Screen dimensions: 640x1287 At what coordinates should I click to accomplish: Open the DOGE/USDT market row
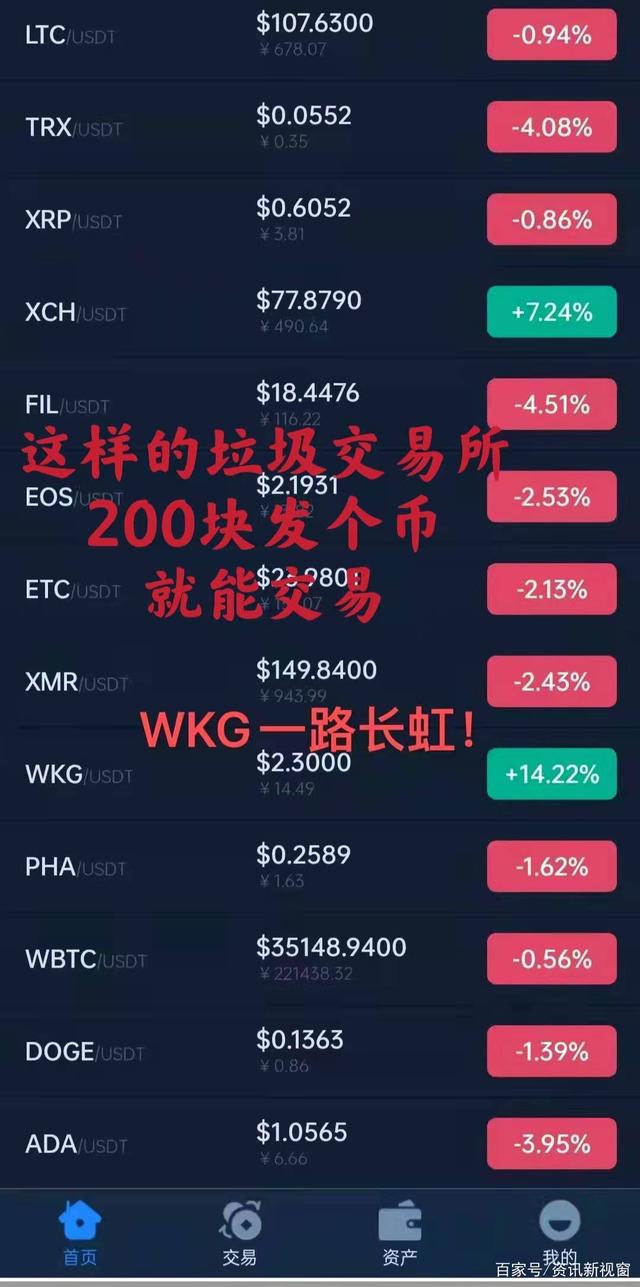point(85,1051)
